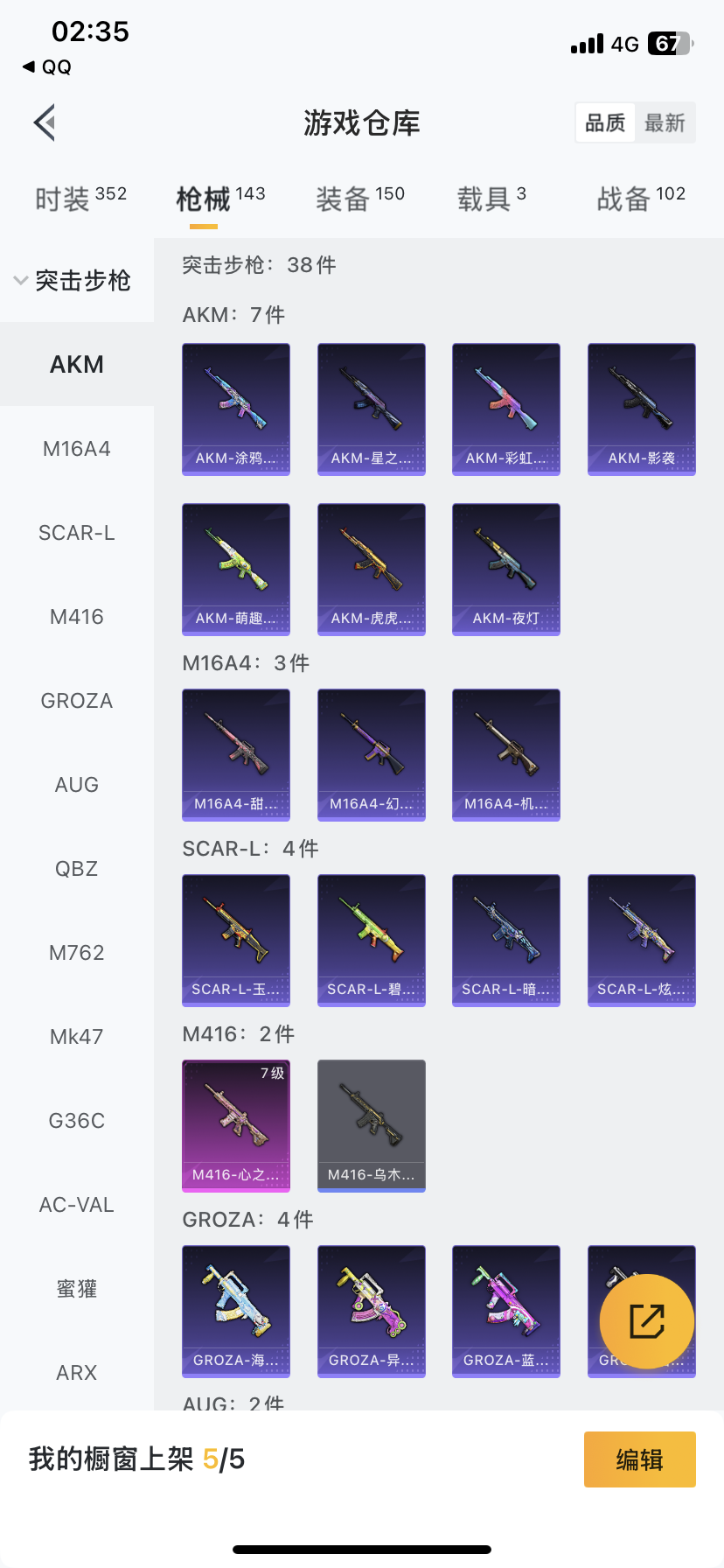Switch to the 载具 tab
The image size is (724, 1568).
tap(491, 199)
